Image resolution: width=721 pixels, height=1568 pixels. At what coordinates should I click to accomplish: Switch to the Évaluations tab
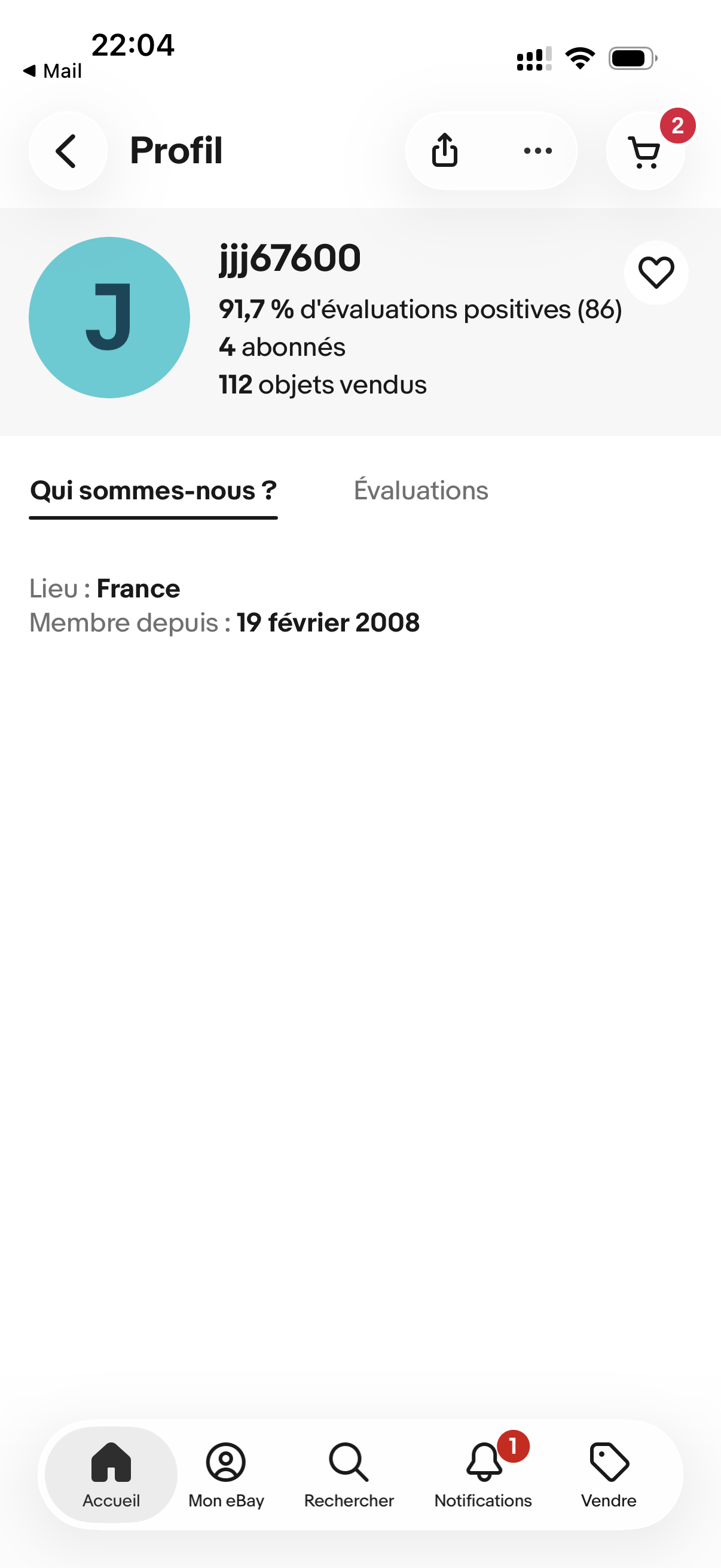[x=421, y=490]
